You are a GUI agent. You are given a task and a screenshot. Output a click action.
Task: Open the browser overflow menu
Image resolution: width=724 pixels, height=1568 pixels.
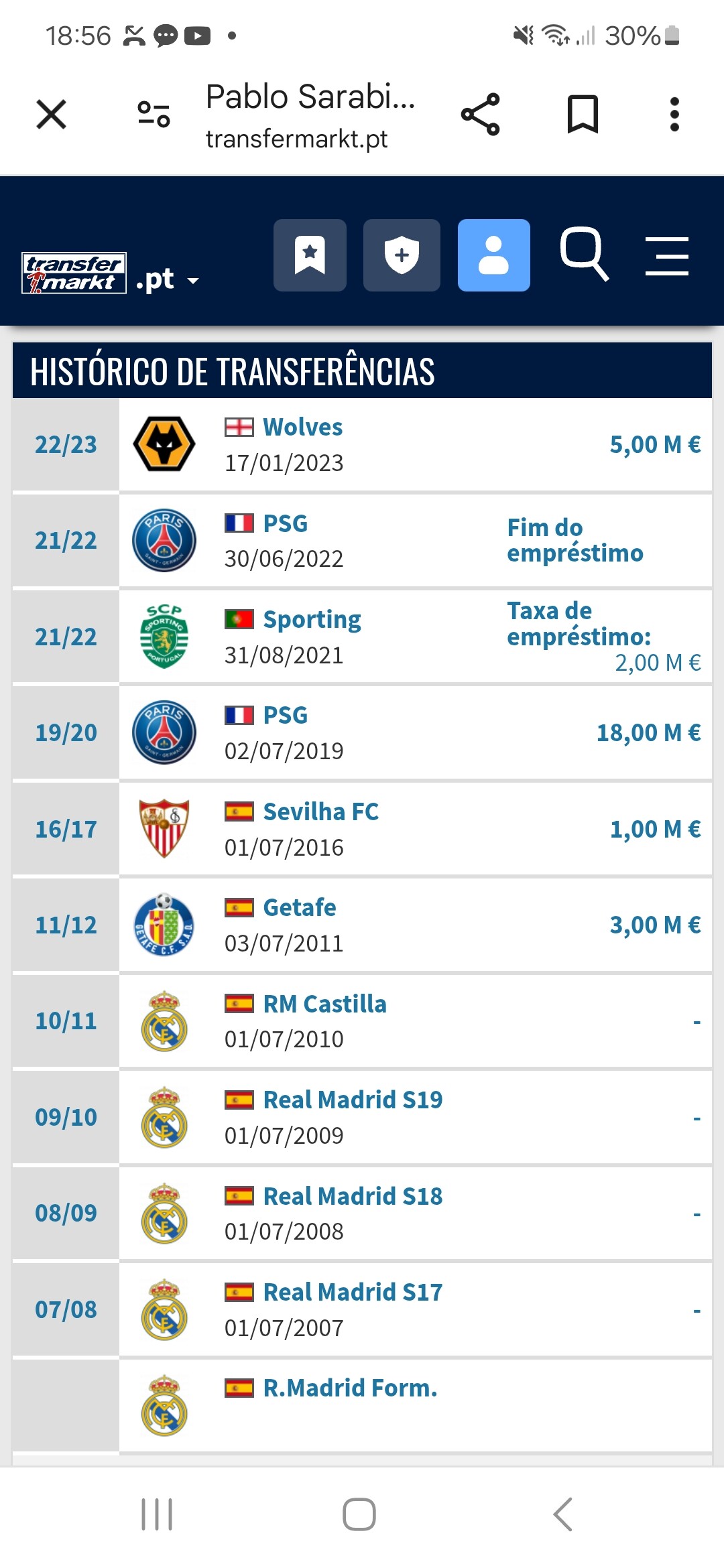tap(674, 115)
